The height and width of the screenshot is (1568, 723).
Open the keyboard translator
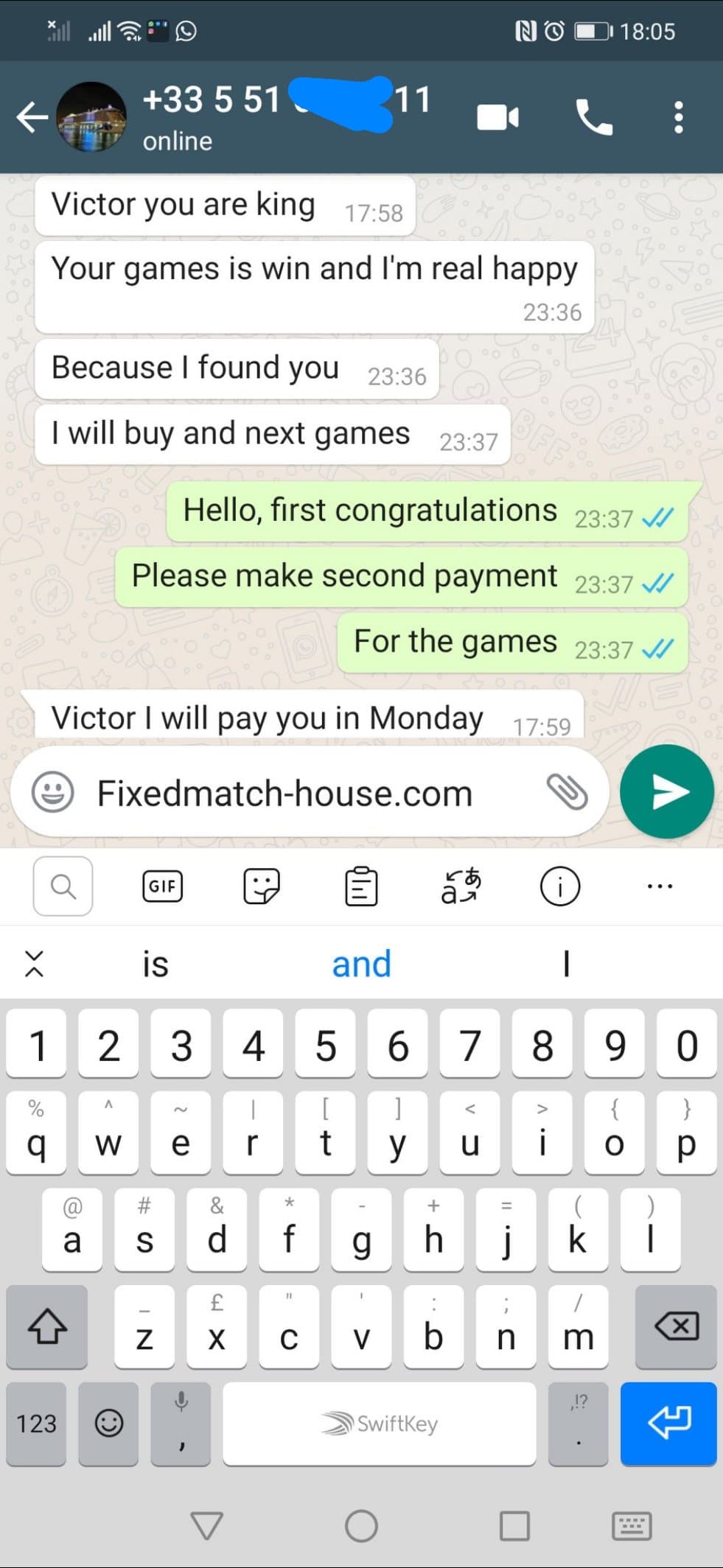tap(461, 886)
